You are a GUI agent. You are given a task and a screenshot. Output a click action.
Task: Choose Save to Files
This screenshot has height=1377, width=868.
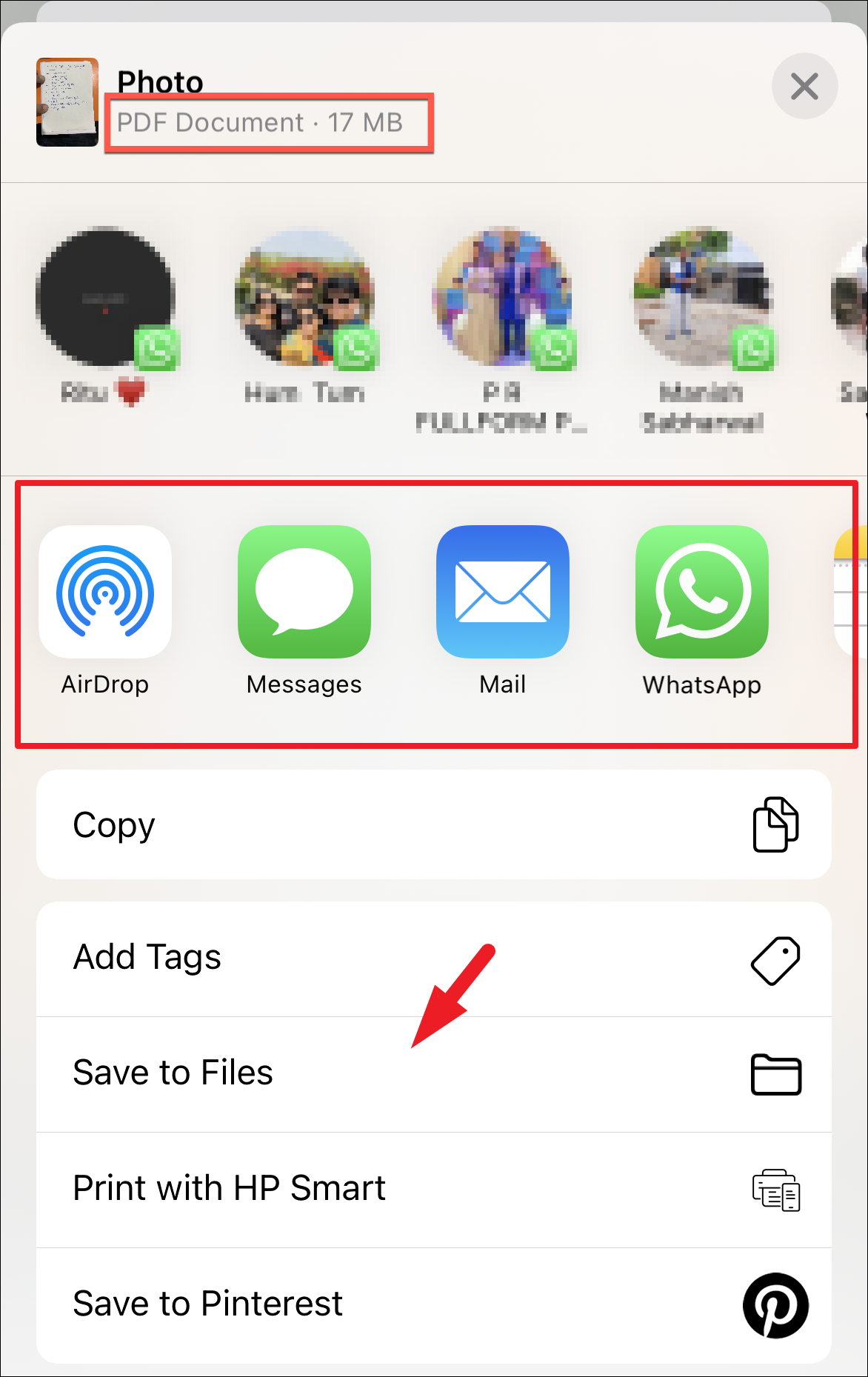coord(434,1074)
